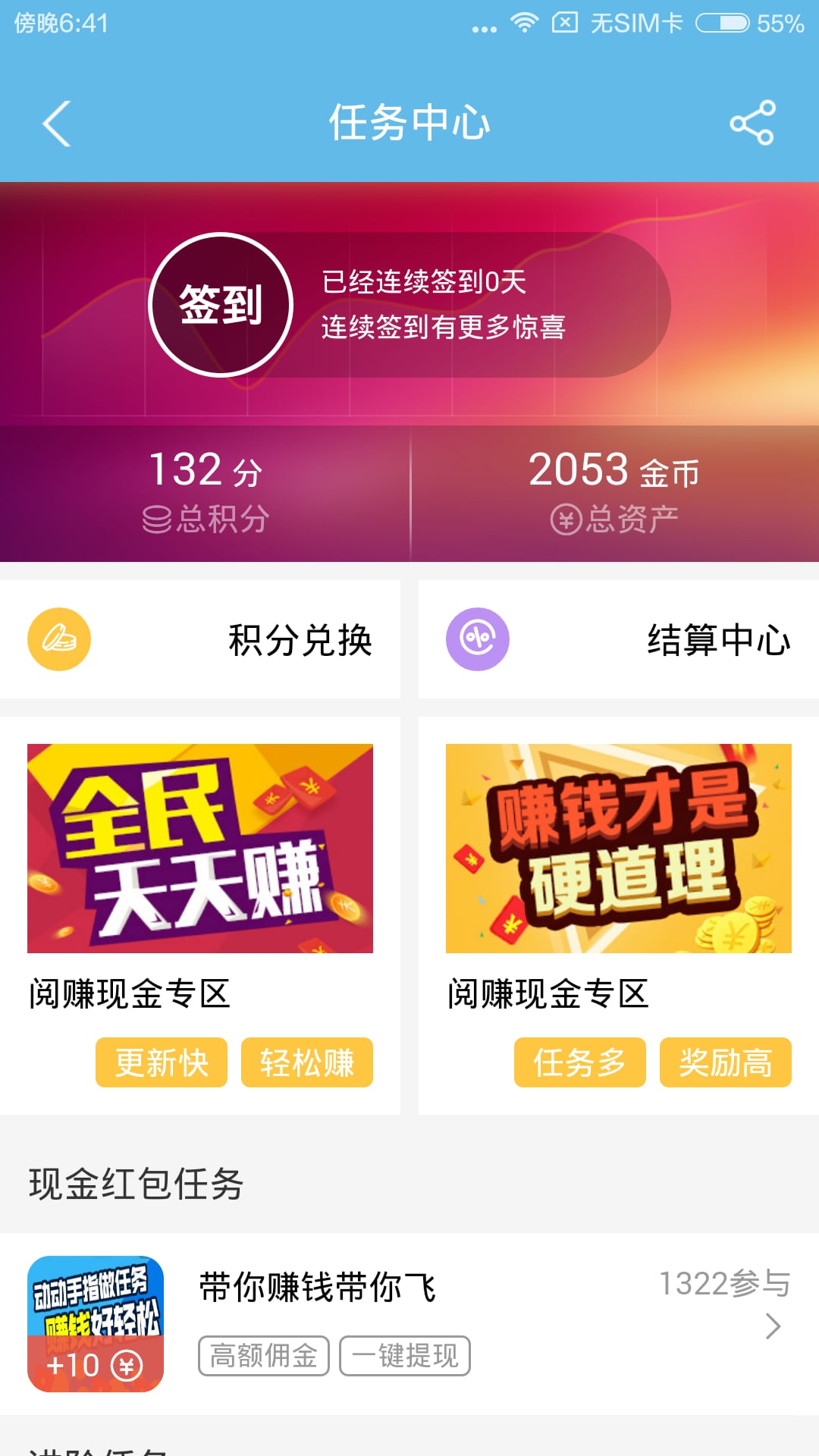Select the 轻松赚 tag

306,1063
